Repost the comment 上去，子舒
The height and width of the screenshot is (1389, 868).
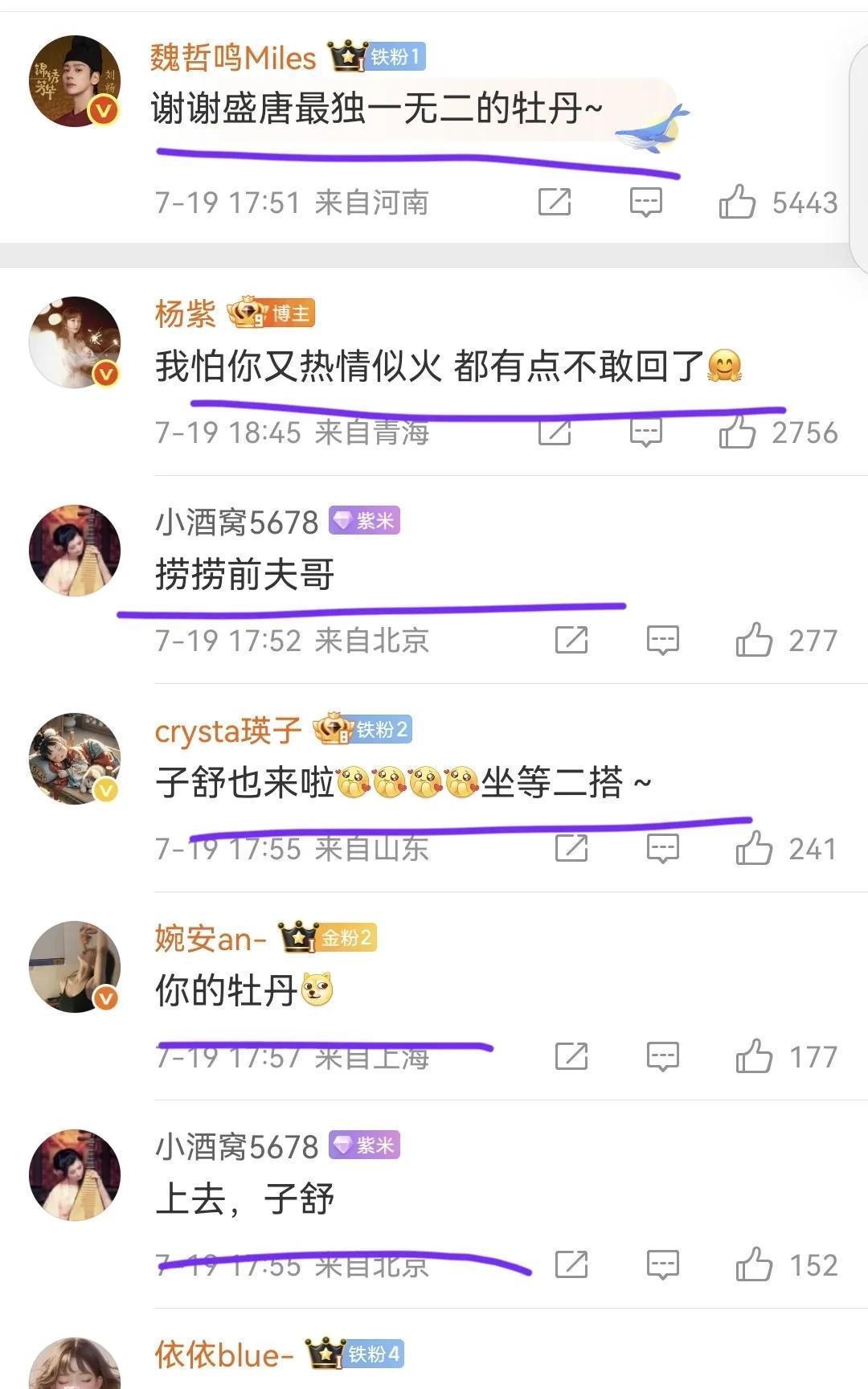(571, 1265)
